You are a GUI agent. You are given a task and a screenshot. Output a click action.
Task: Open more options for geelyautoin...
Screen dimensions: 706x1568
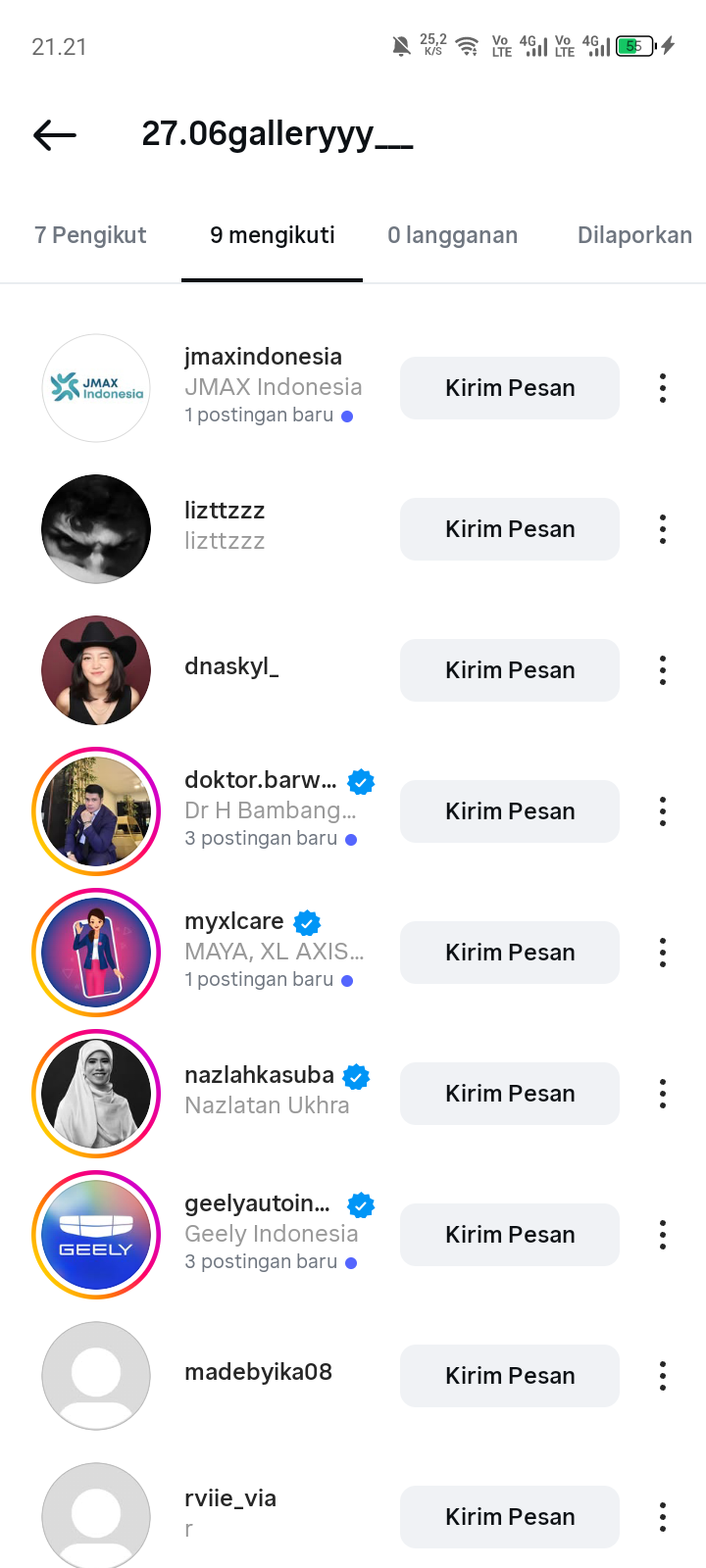(x=663, y=1235)
